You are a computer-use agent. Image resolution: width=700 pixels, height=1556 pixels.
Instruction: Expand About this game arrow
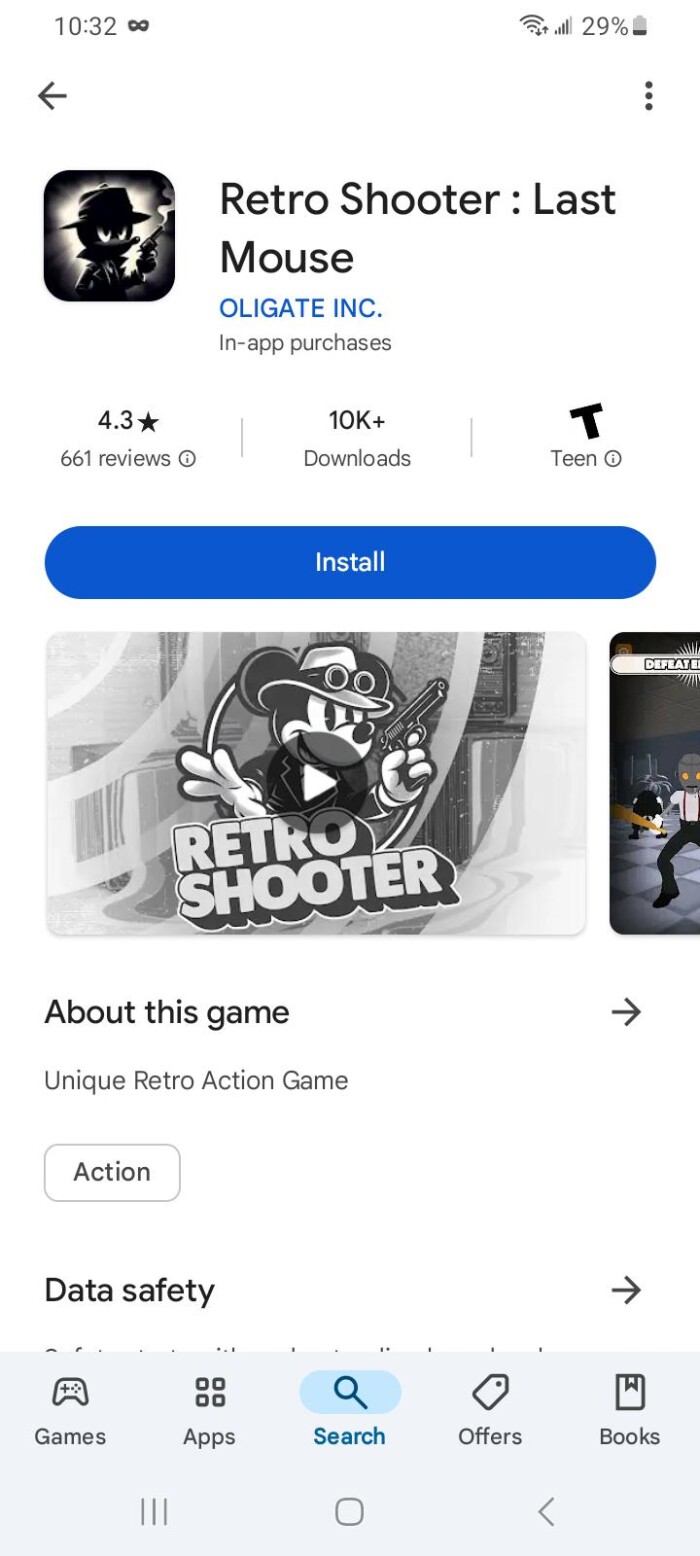pos(626,1013)
